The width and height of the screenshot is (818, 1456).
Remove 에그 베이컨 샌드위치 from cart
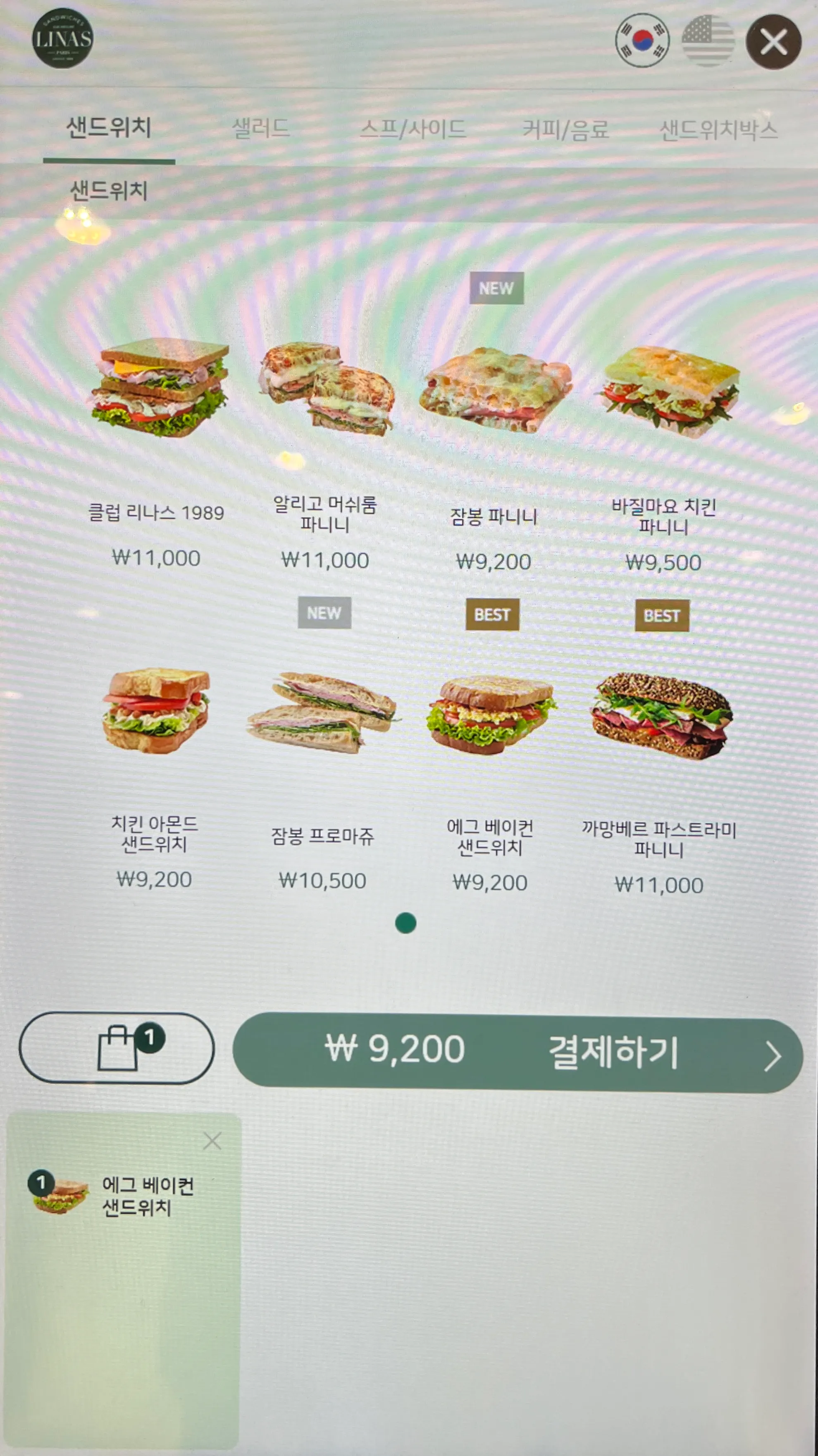click(212, 1141)
